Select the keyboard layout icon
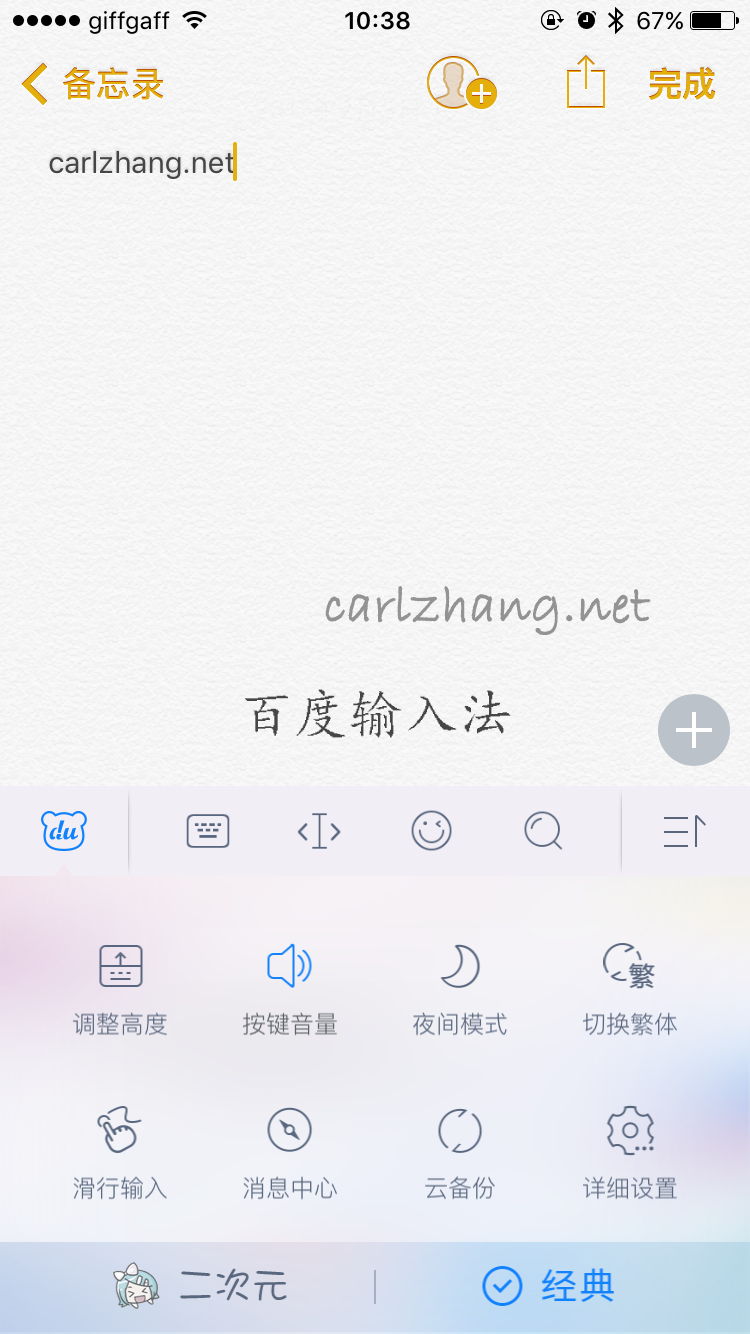 coord(208,831)
